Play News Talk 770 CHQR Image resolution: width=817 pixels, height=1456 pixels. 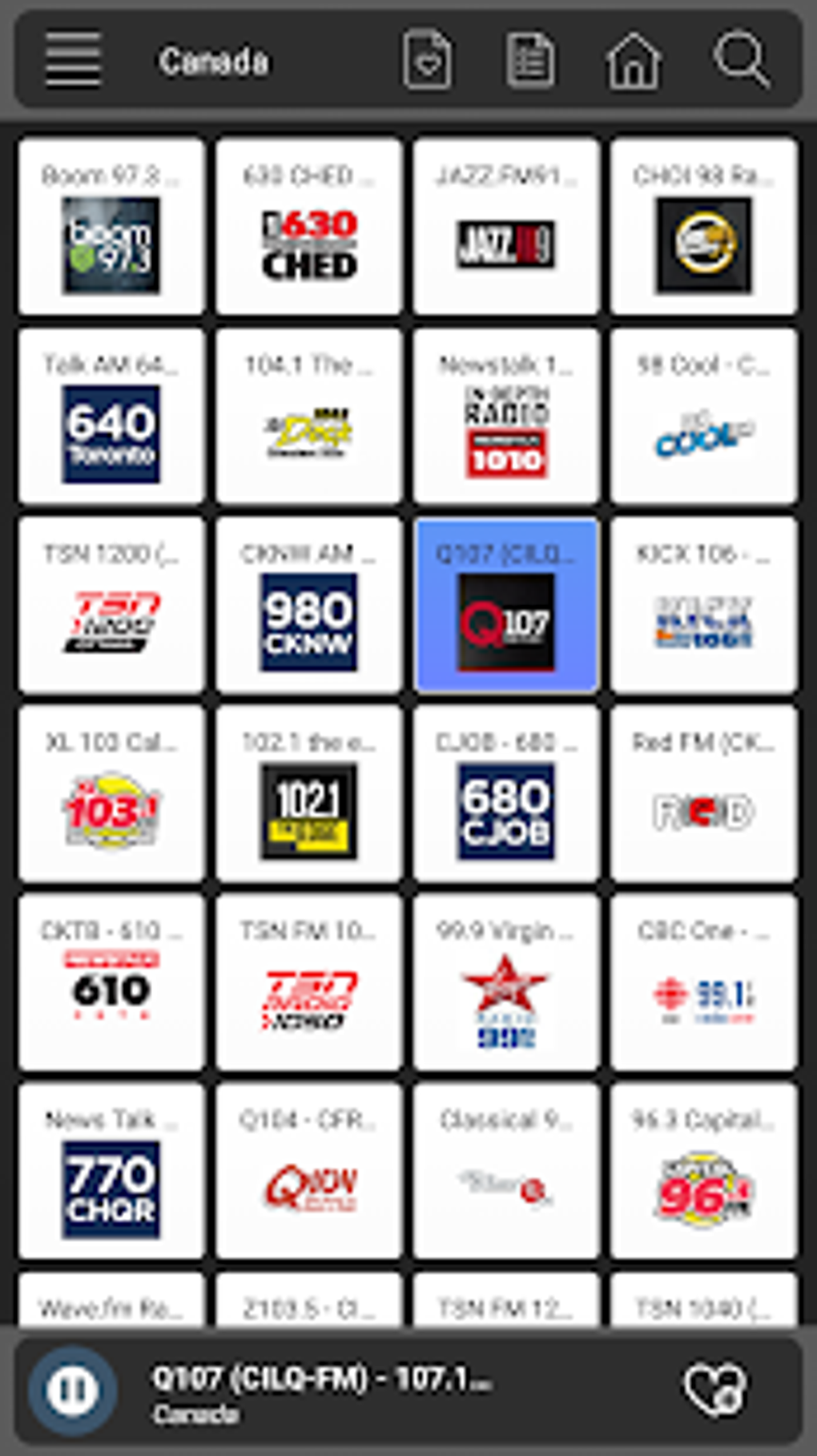click(x=111, y=1171)
